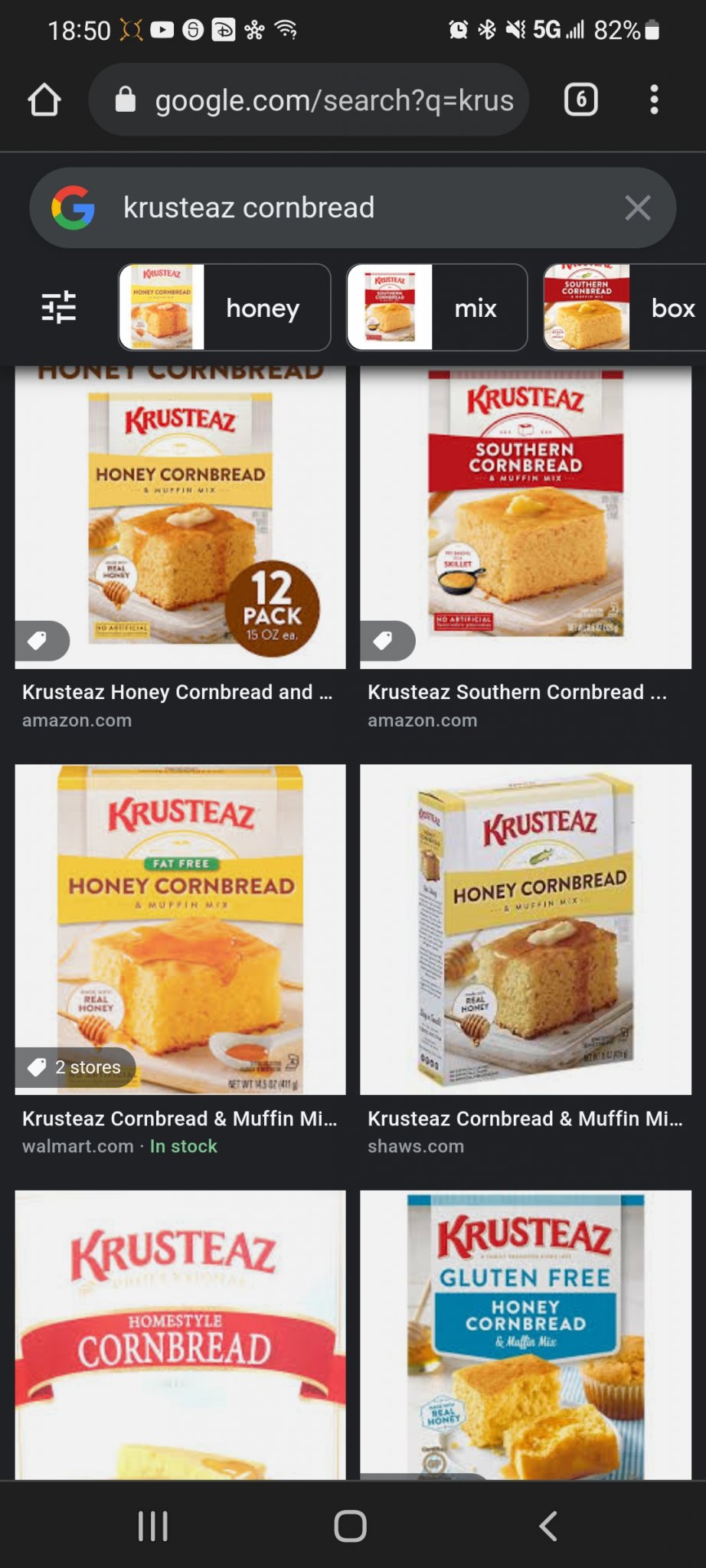This screenshot has height=1568, width=706.
Task: Open the shaws.com Honey Cornbread result
Action: click(x=525, y=929)
